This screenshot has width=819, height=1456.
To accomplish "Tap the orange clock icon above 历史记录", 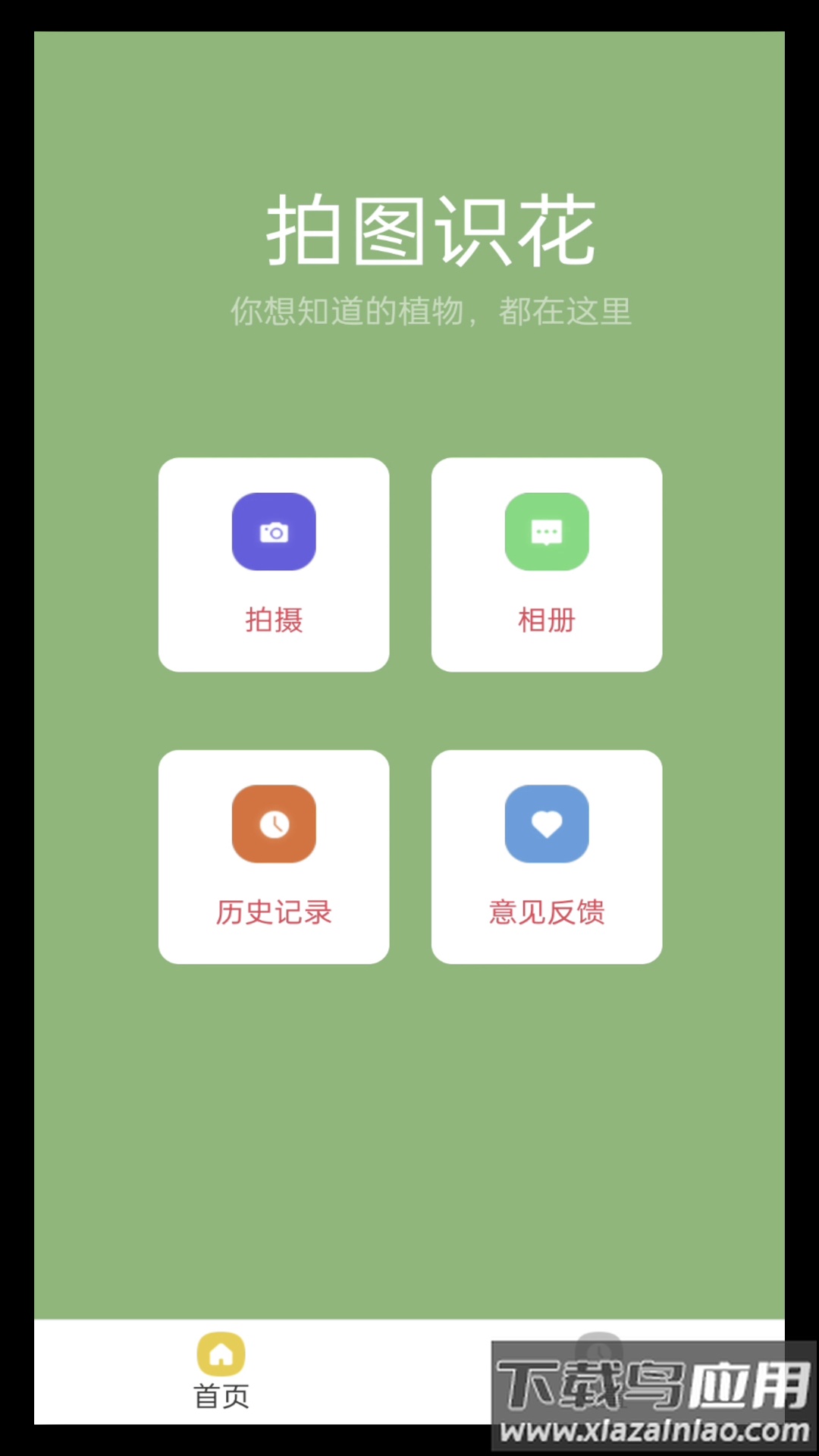I will tap(274, 825).
